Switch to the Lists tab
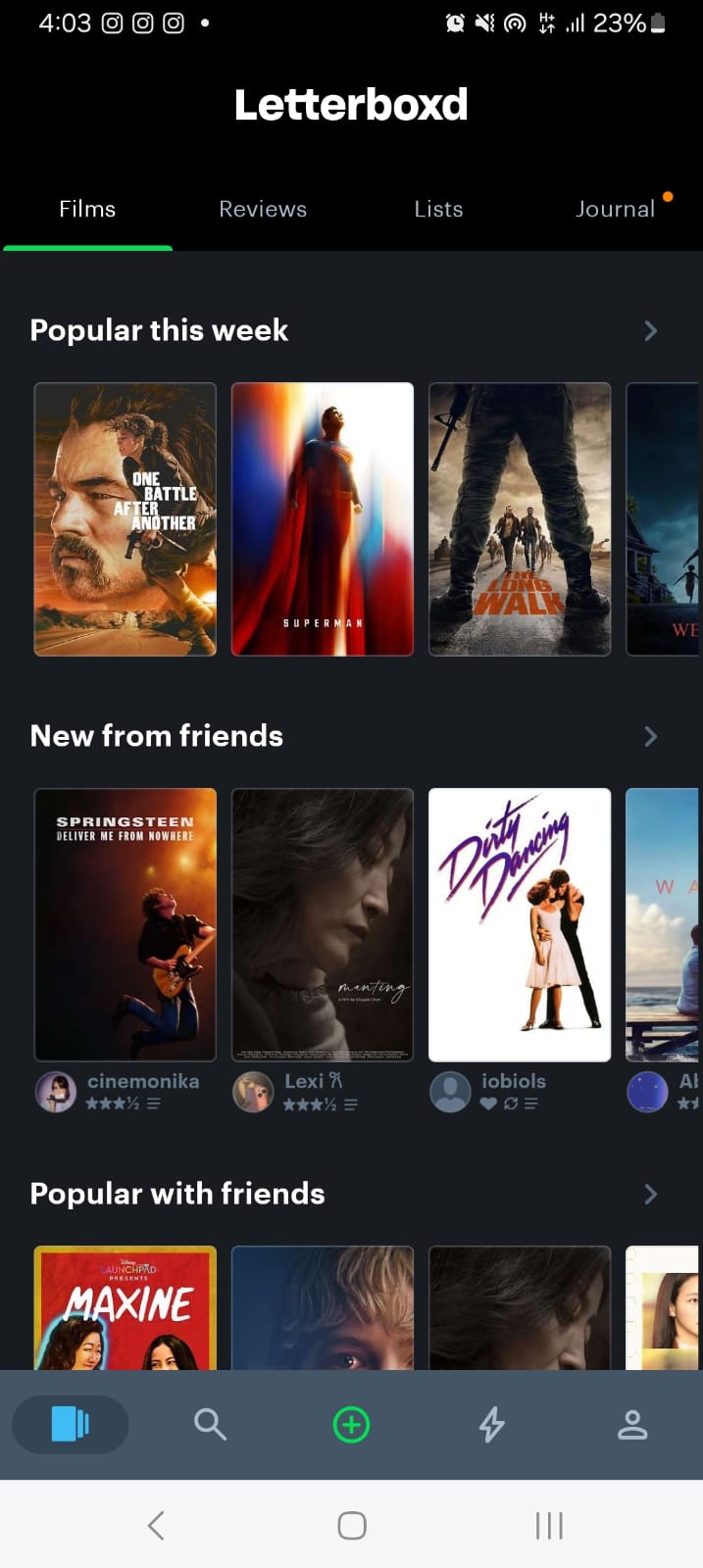Viewport: 703px width, 1568px height. click(x=438, y=209)
